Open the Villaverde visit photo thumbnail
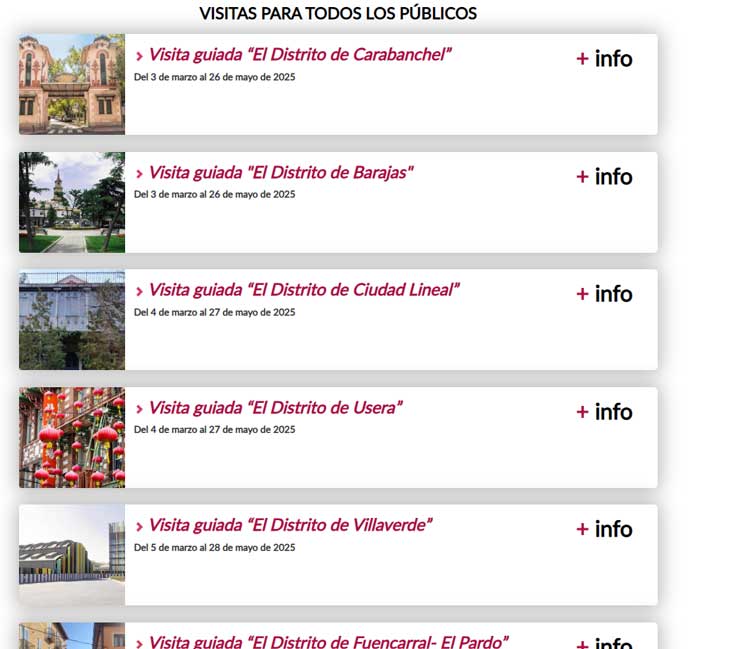750x649 pixels. pos(72,554)
